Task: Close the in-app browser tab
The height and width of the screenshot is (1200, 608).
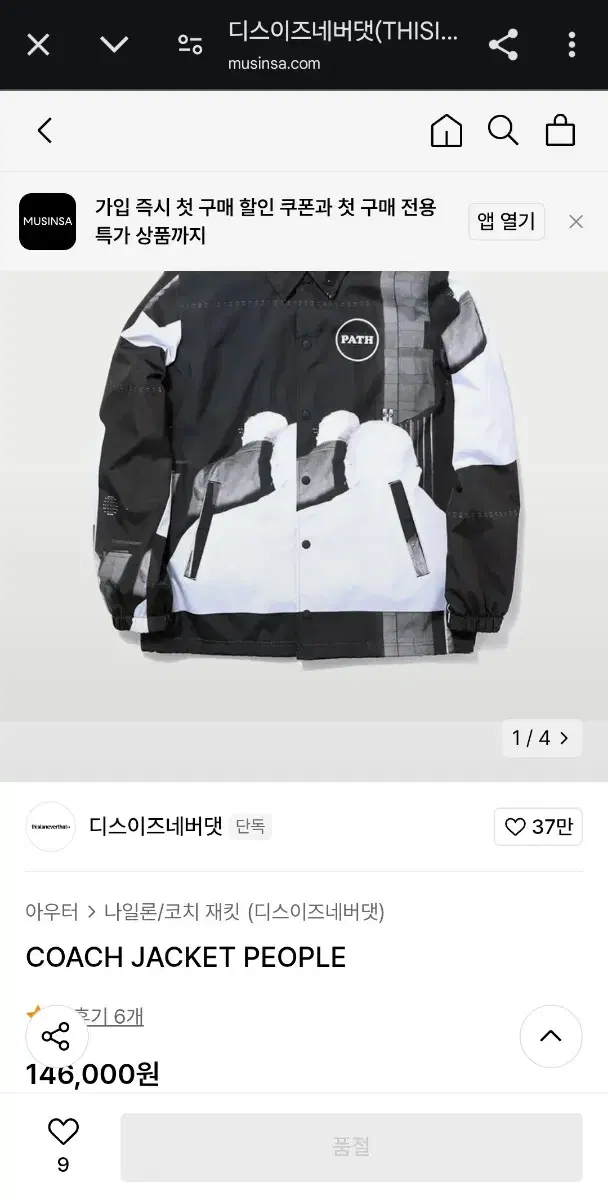Action: click(38, 44)
